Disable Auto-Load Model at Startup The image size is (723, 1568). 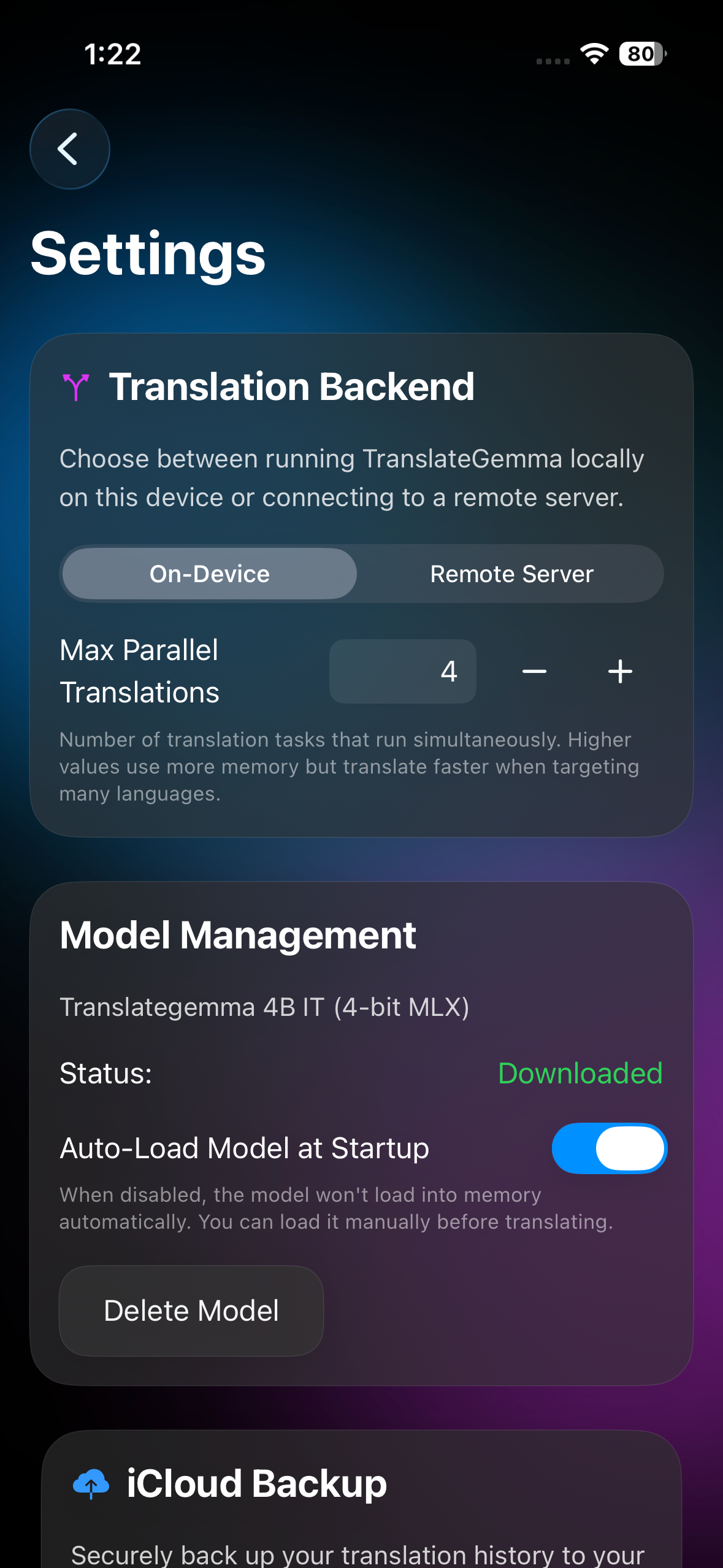(x=609, y=1148)
